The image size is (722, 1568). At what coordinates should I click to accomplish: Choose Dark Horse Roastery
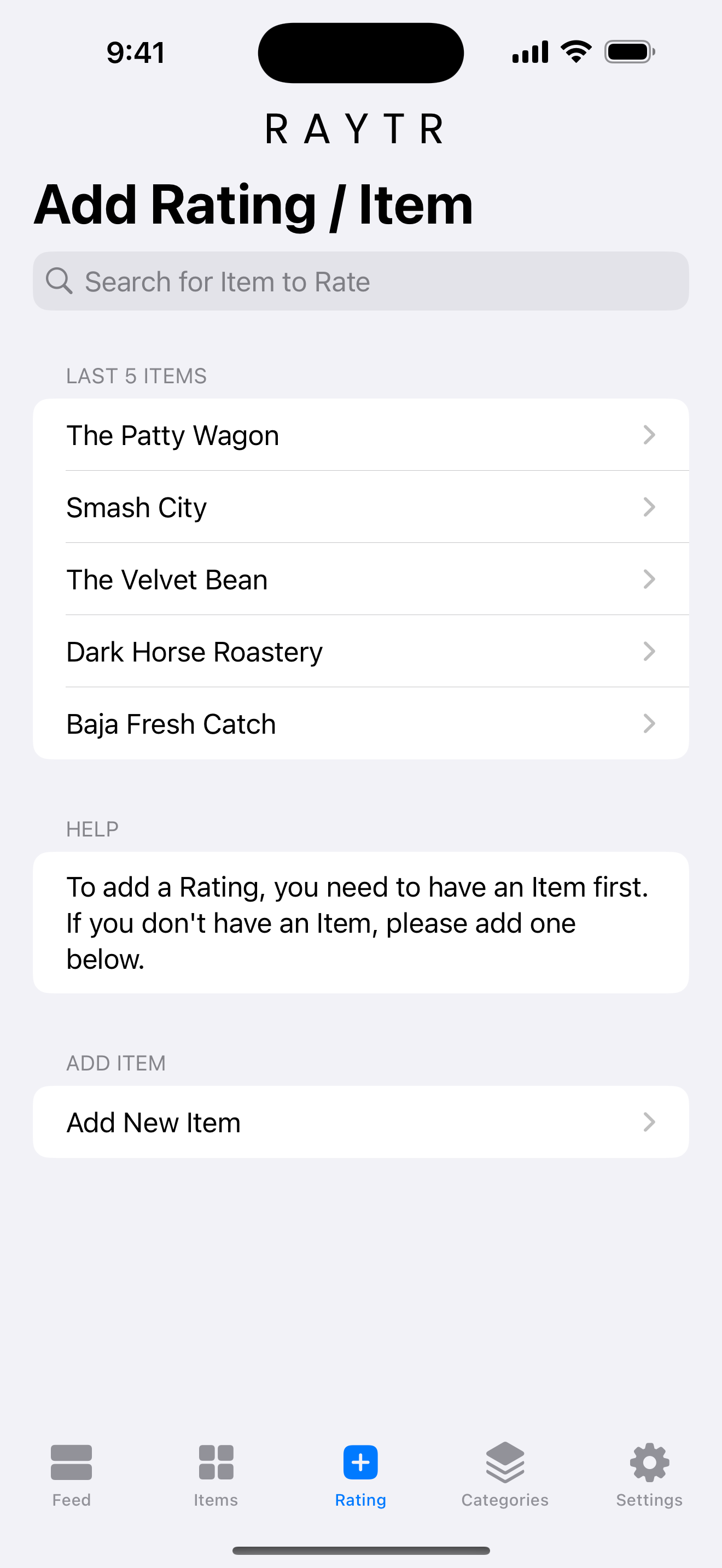click(x=360, y=651)
